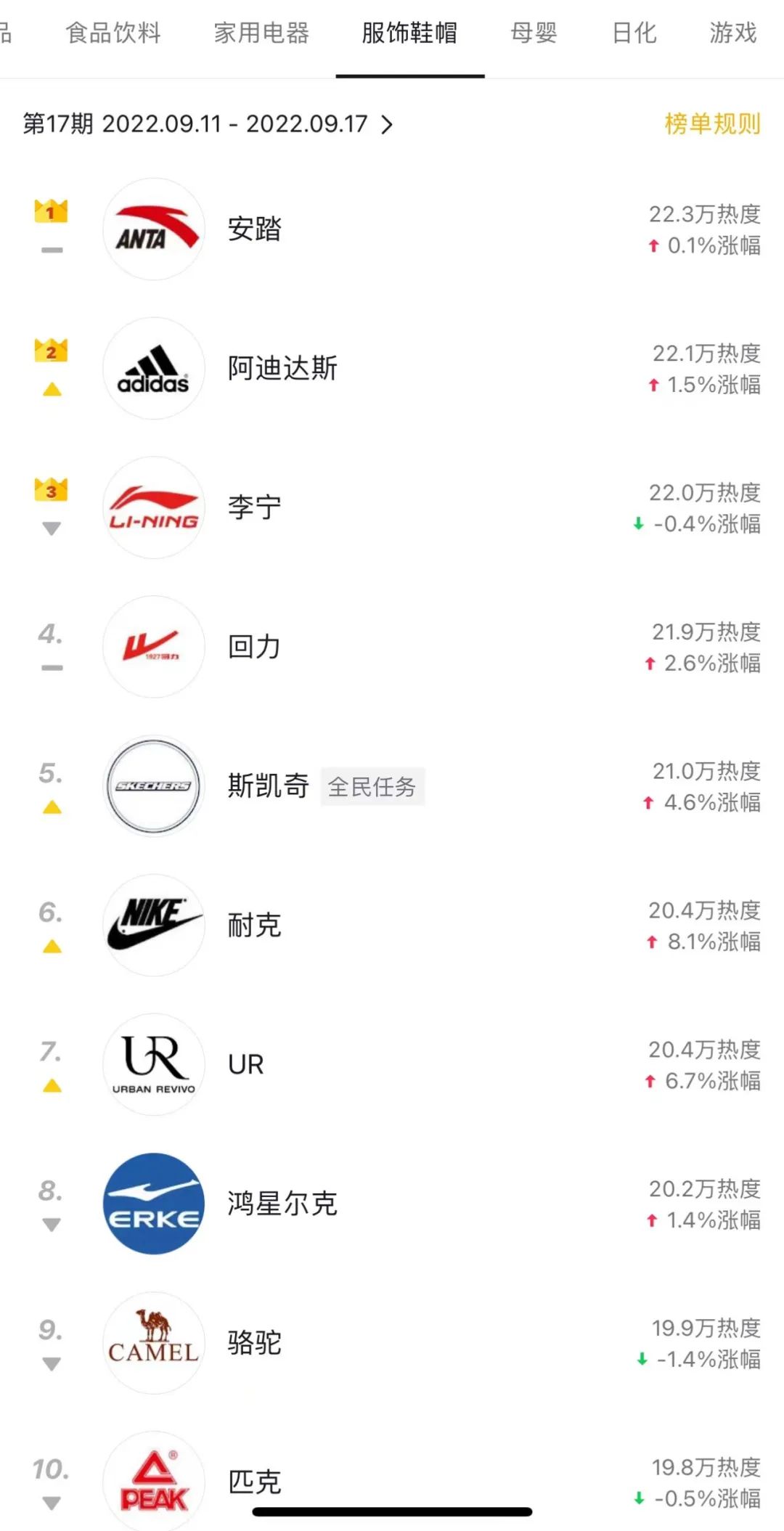Open the 安踏 brand row
Viewport: 784px width, 1531px height.
click(x=254, y=229)
